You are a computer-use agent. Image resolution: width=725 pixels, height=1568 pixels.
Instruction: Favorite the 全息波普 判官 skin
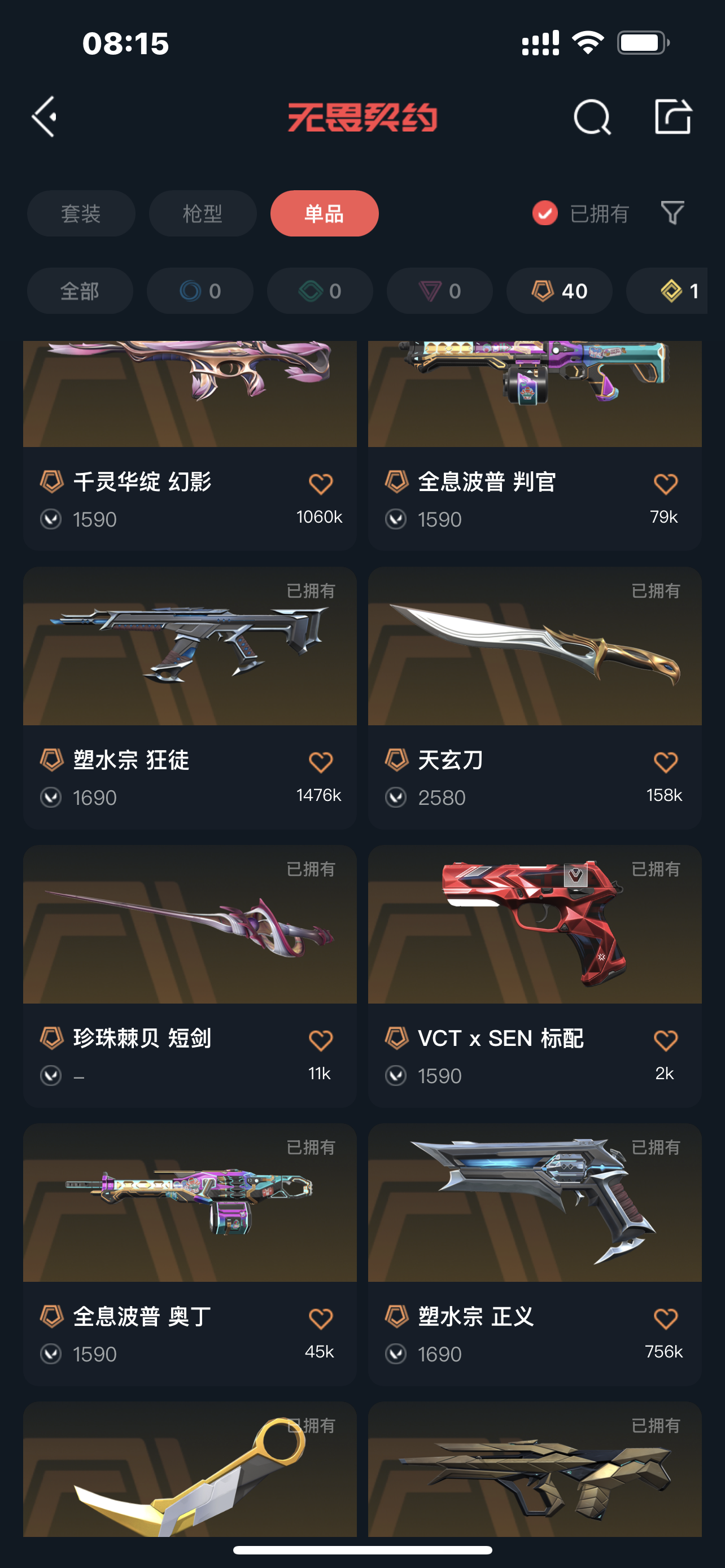coord(665,484)
